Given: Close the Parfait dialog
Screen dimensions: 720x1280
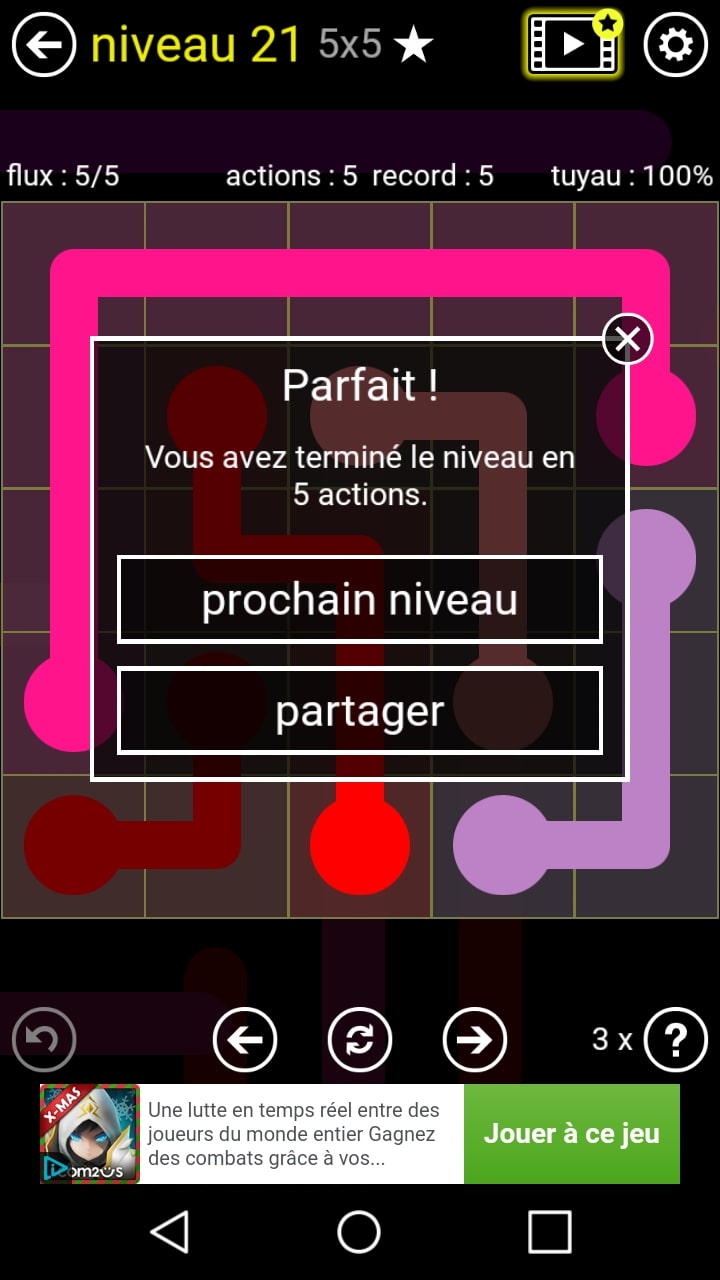Looking at the screenshot, I should tap(627, 339).
